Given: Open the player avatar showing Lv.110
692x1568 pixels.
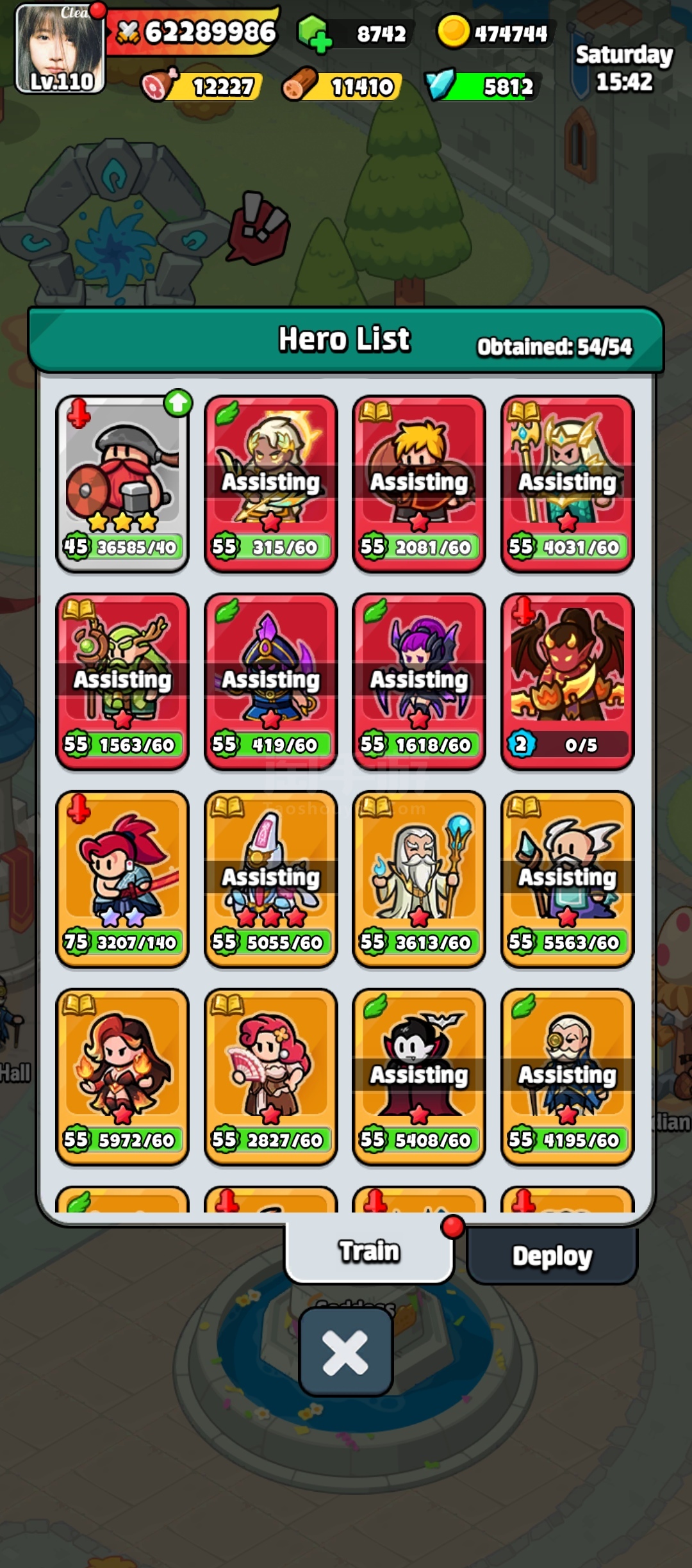Looking at the screenshot, I should point(60,49).
